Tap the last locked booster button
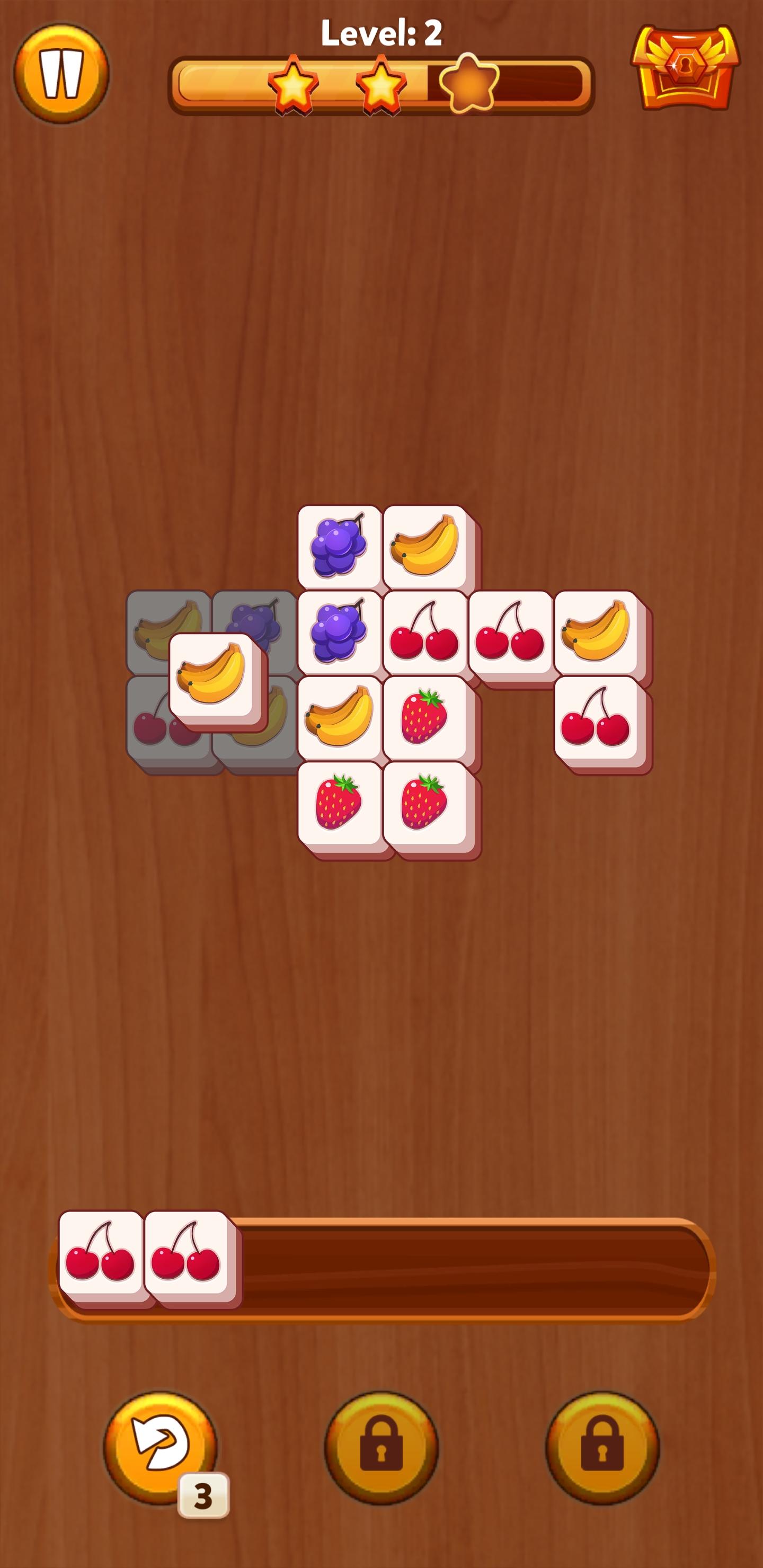The height and width of the screenshot is (1568, 763). [602, 1447]
